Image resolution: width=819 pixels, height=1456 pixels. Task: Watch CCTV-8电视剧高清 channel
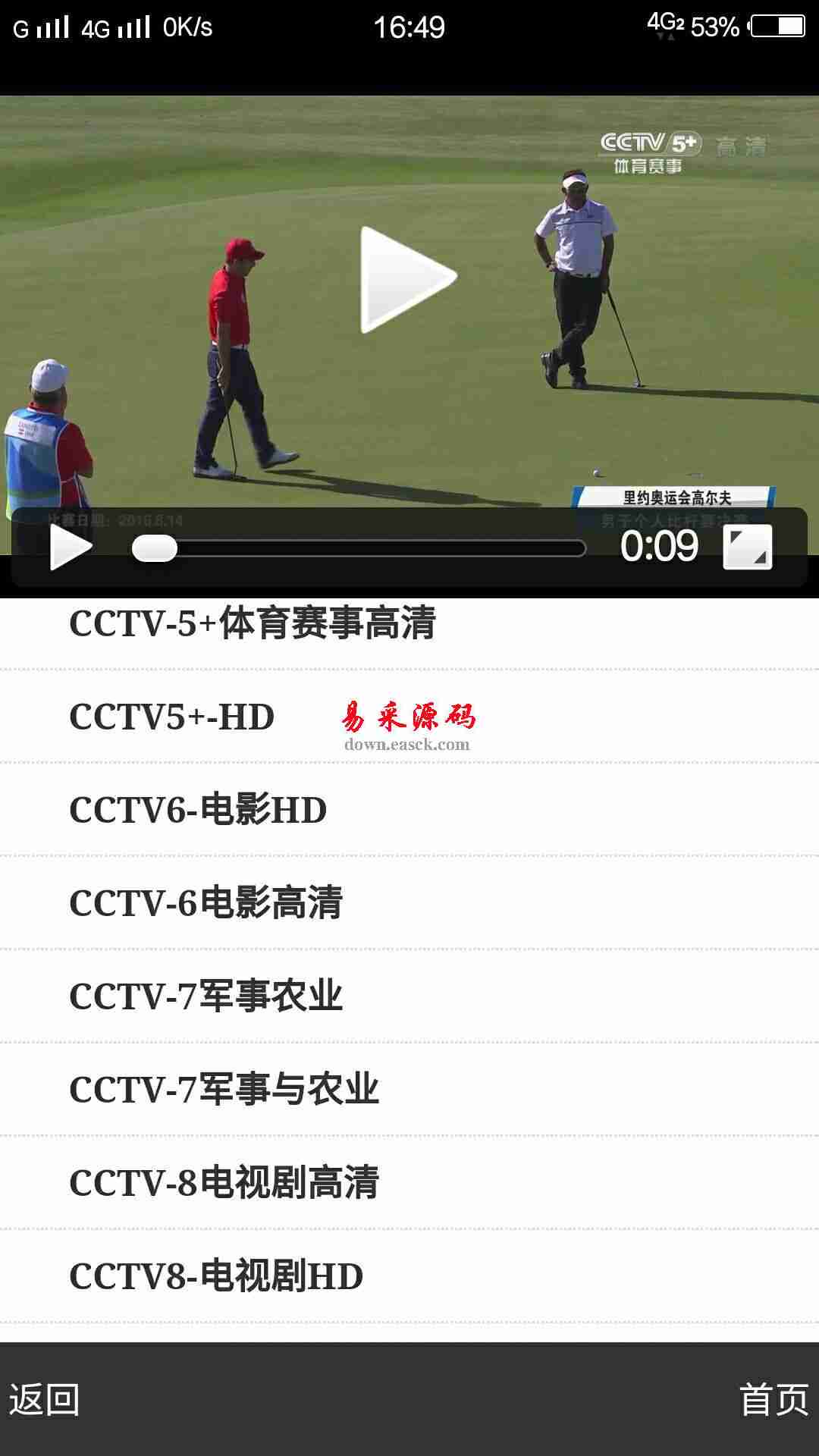click(x=224, y=1184)
